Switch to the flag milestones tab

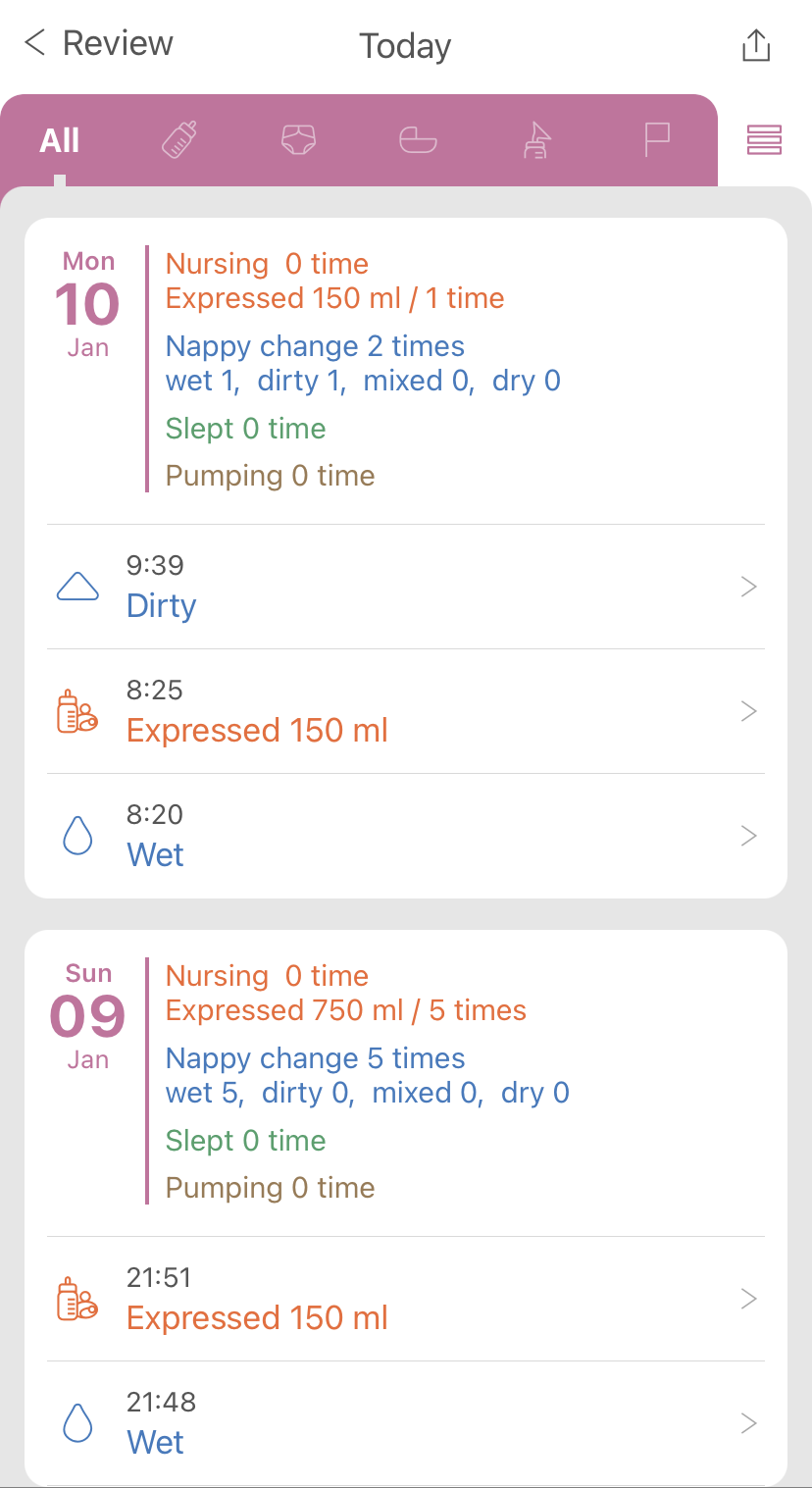[x=656, y=140]
